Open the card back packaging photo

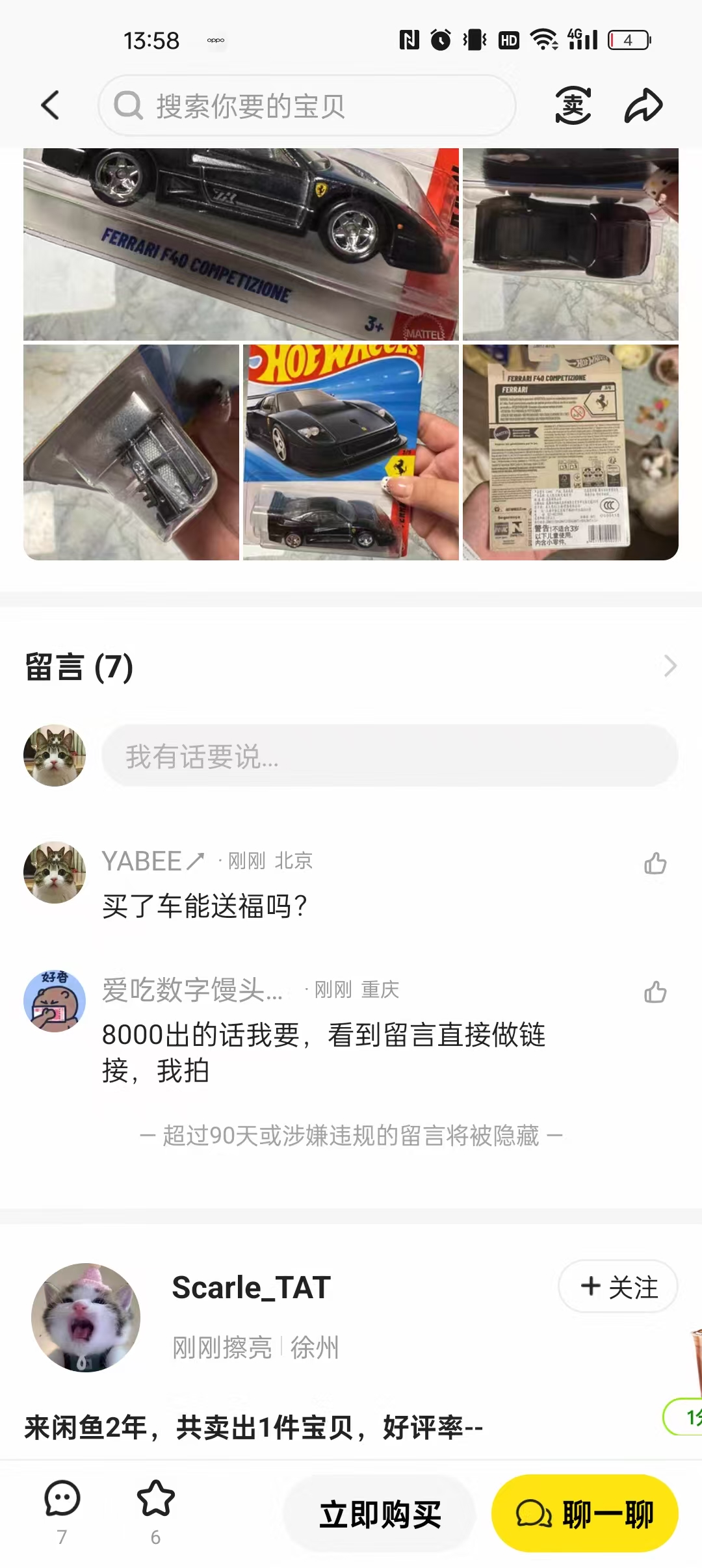[570, 452]
